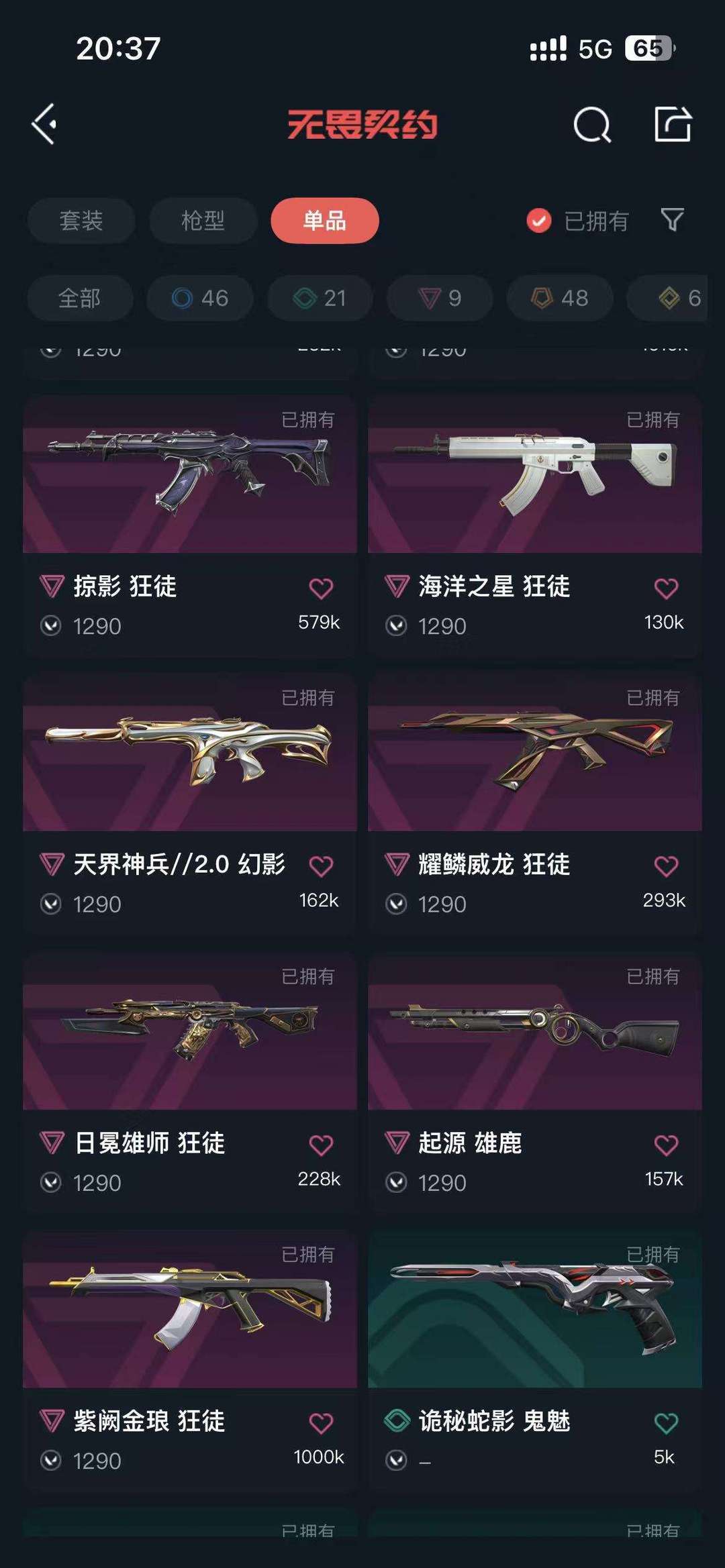Go back using the top-left arrow

[x=44, y=124]
